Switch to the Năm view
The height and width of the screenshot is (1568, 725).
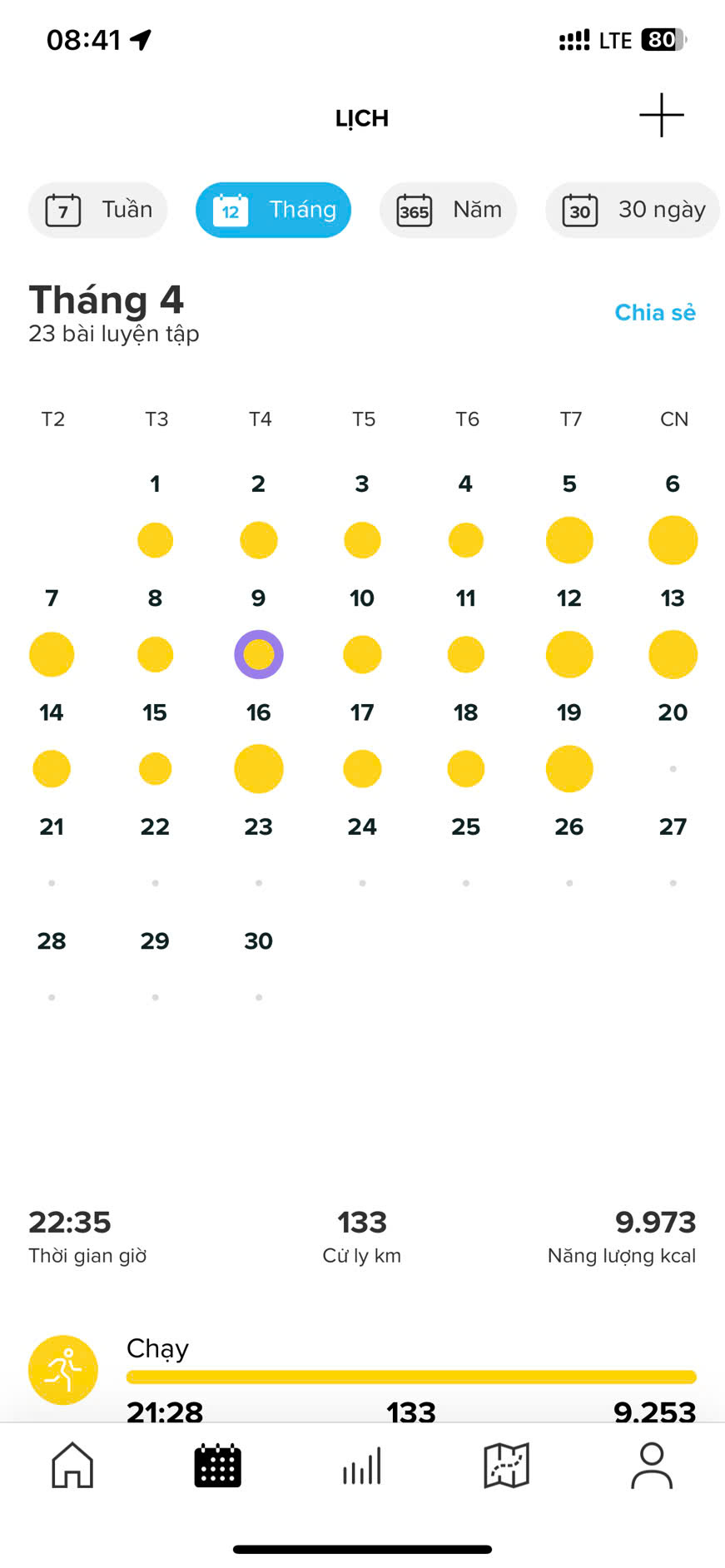pos(448,210)
